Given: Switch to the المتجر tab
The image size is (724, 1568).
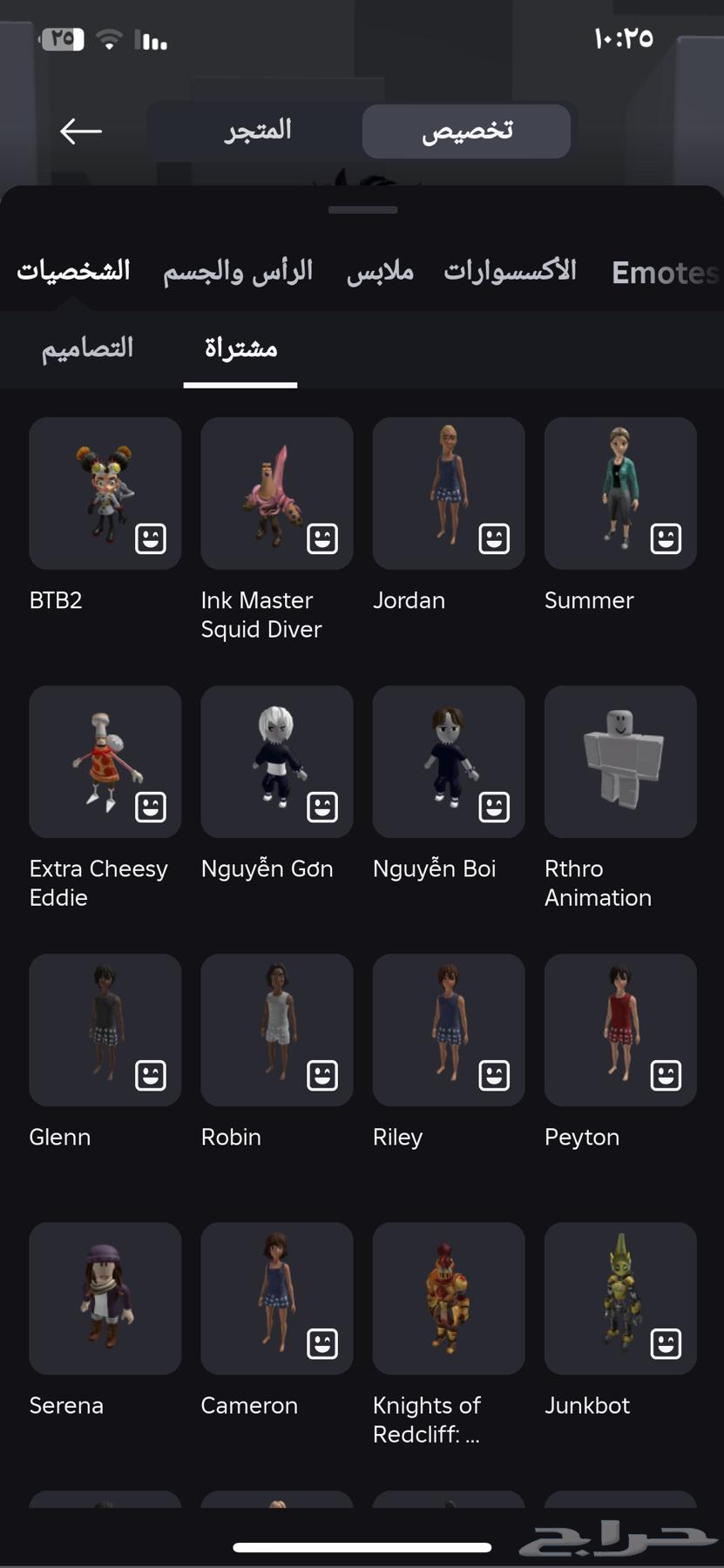Looking at the screenshot, I should [258, 132].
